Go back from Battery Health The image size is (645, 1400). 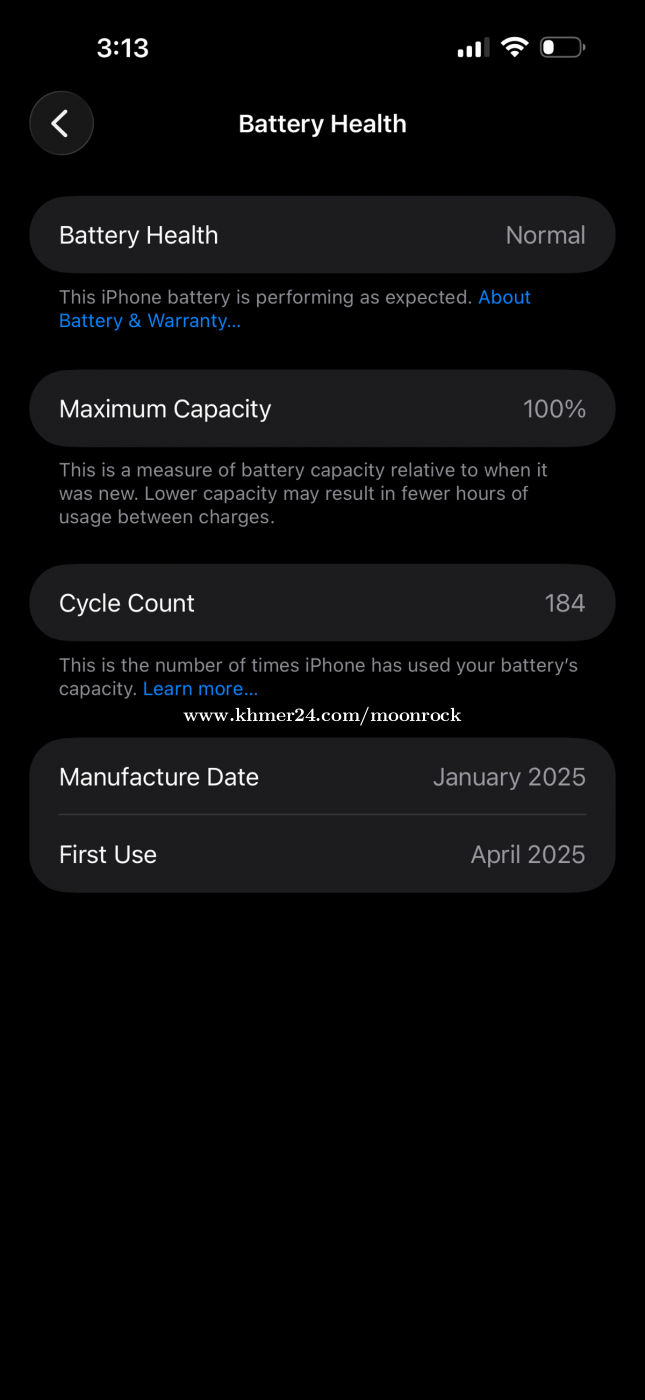coord(61,124)
